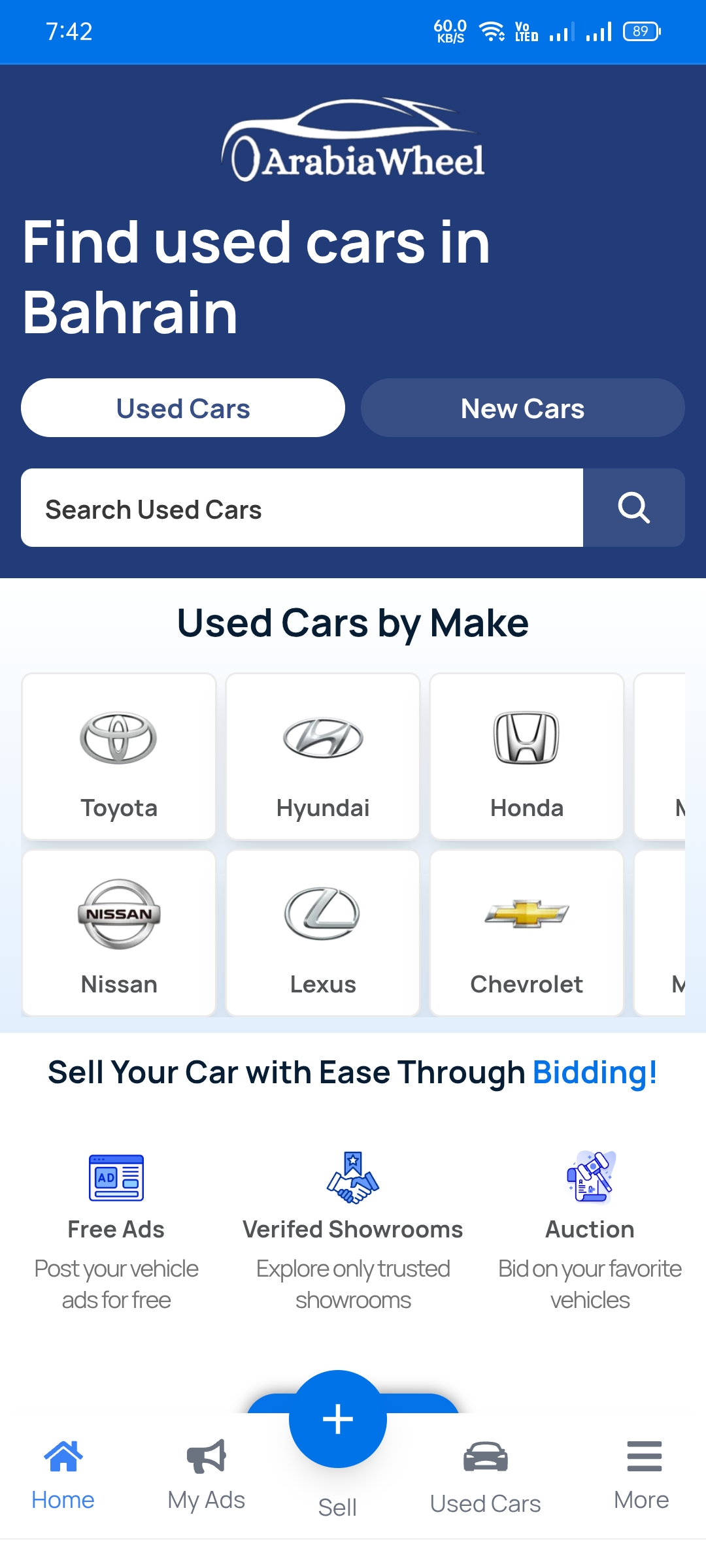Open Toyota used cars

(119, 757)
